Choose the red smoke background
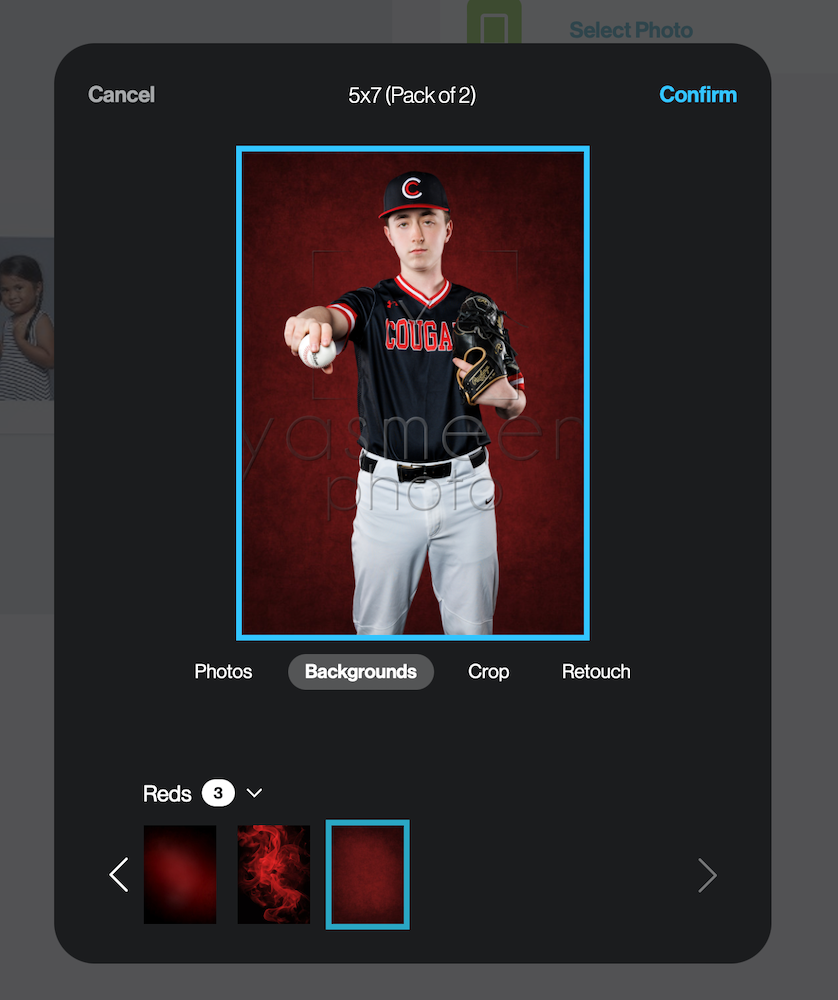The height and width of the screenshot is (1000, 838). pos(273,874)
